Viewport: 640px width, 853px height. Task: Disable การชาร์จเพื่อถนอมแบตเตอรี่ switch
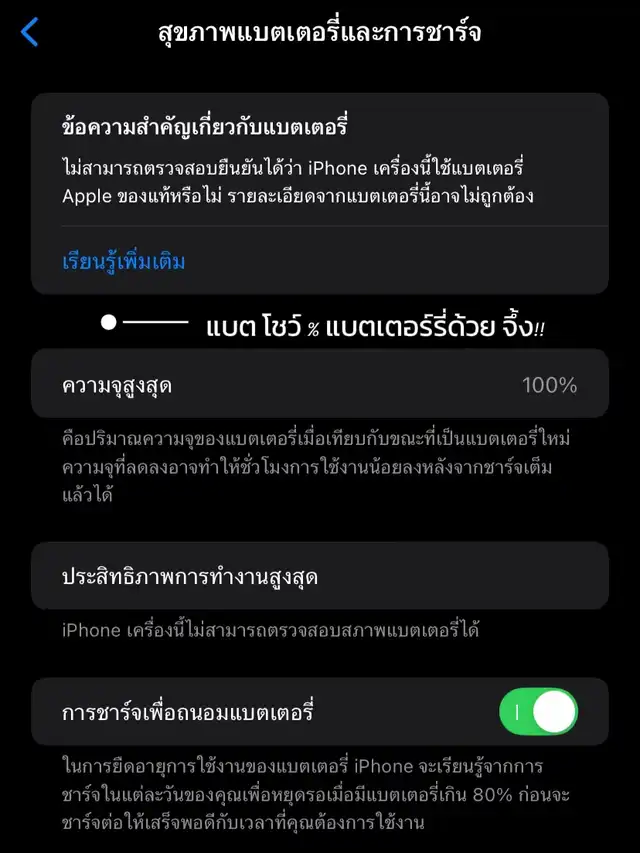coord(538,712)
